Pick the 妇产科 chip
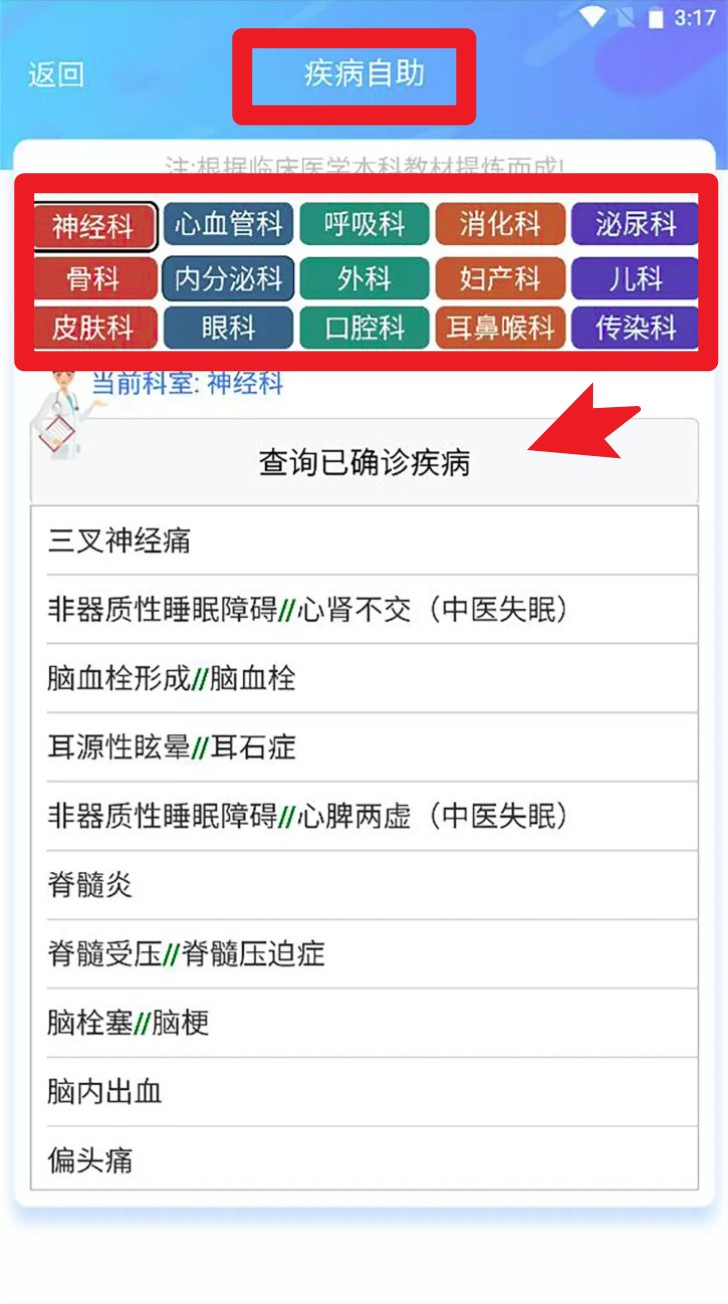Viewport: 728px width, 1304px height. [500, 278]
